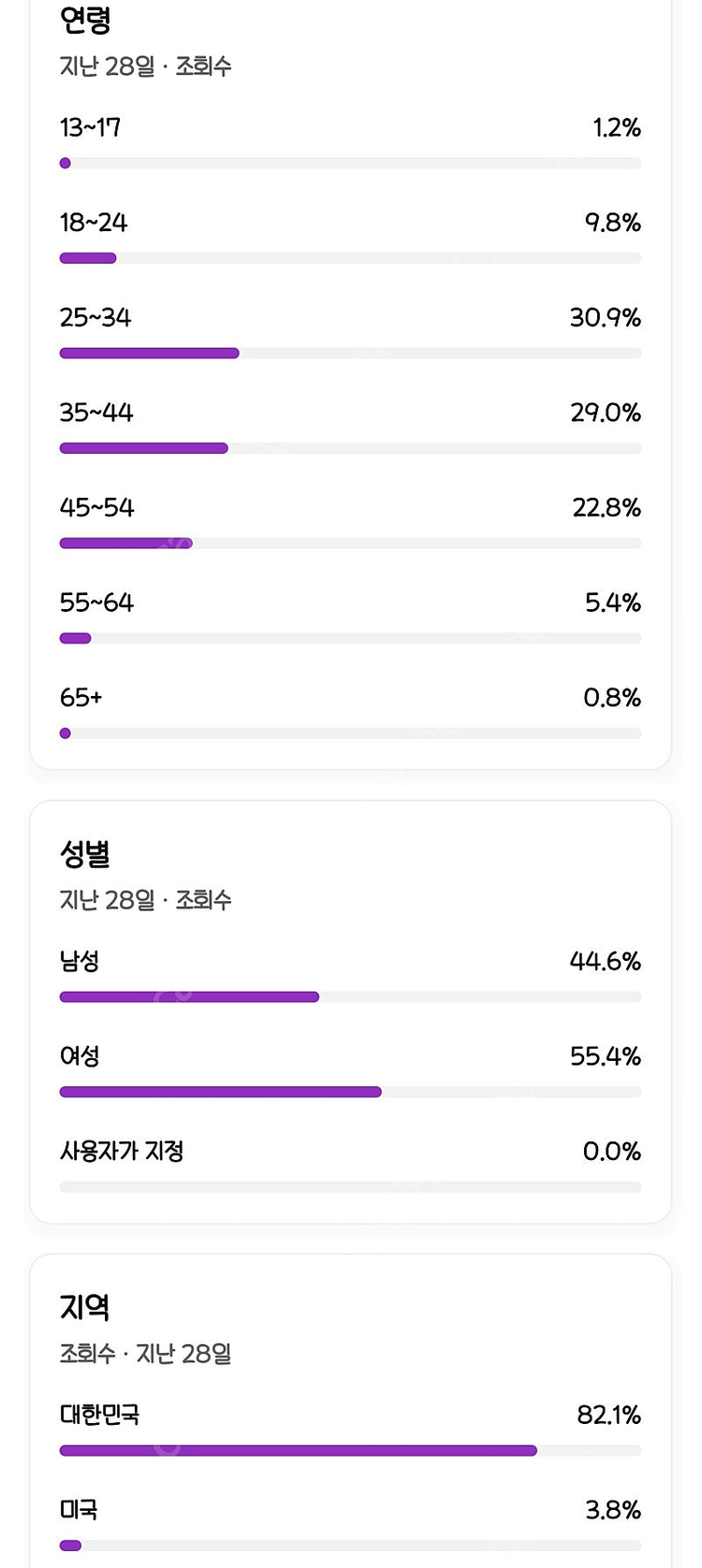Screen dimensions: 702x1568
Task: Open the 성별 section heading
Action: (x=84, y=854)
